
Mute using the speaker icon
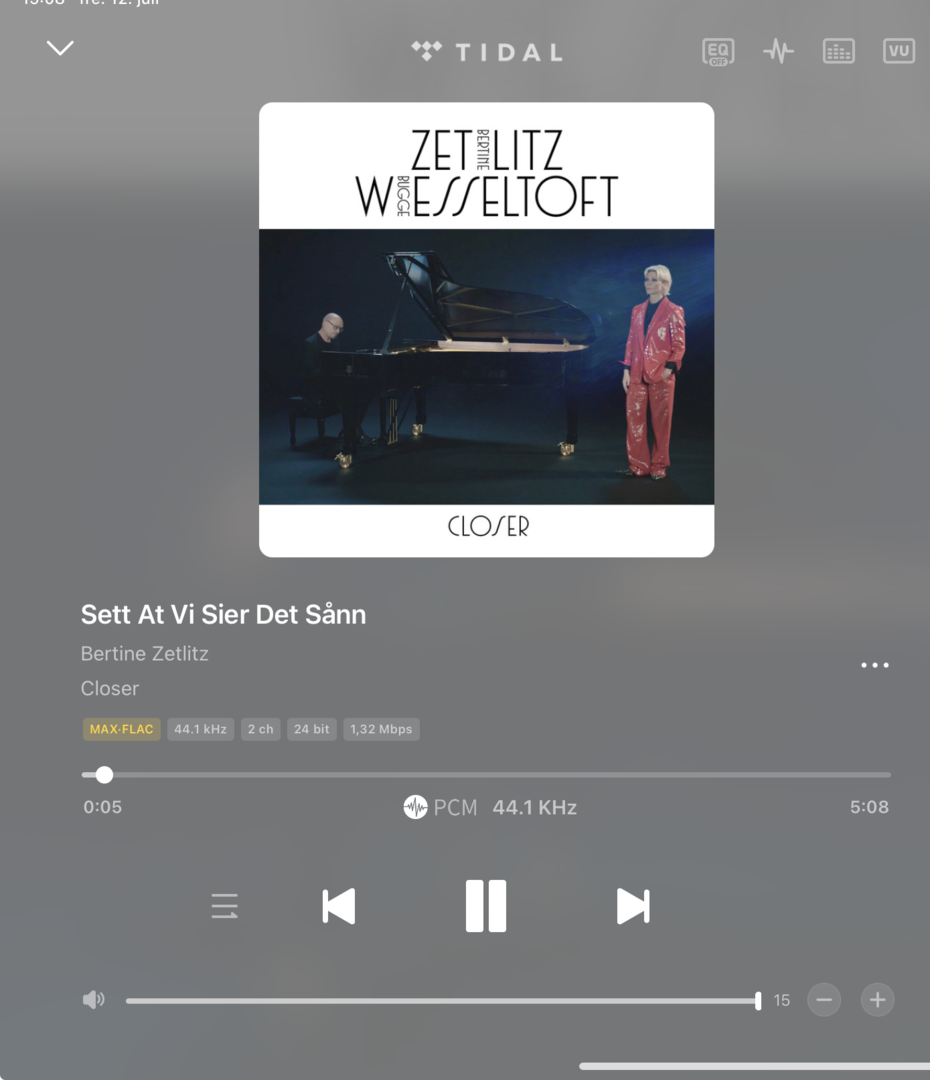coord(93,1000)
